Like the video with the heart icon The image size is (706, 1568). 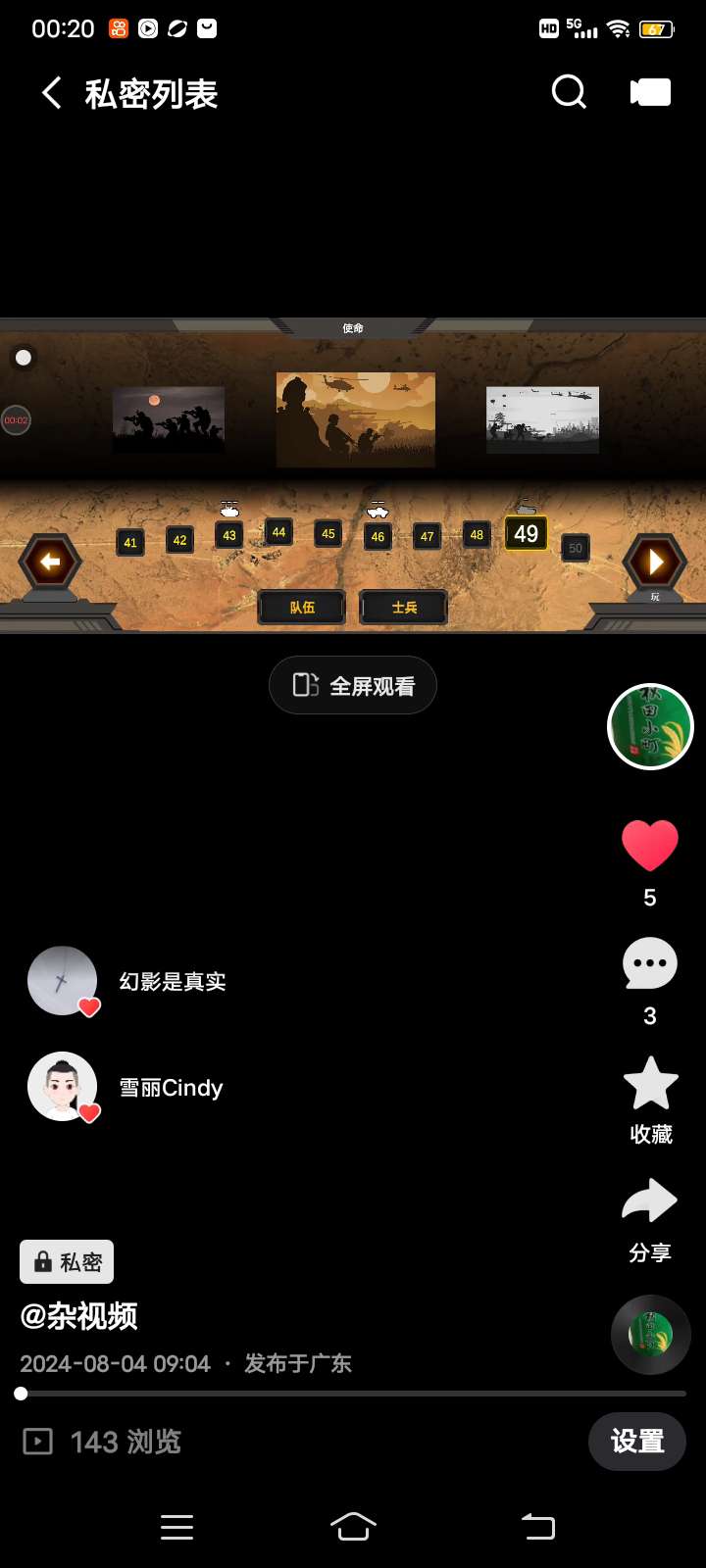tap(650, 846)
